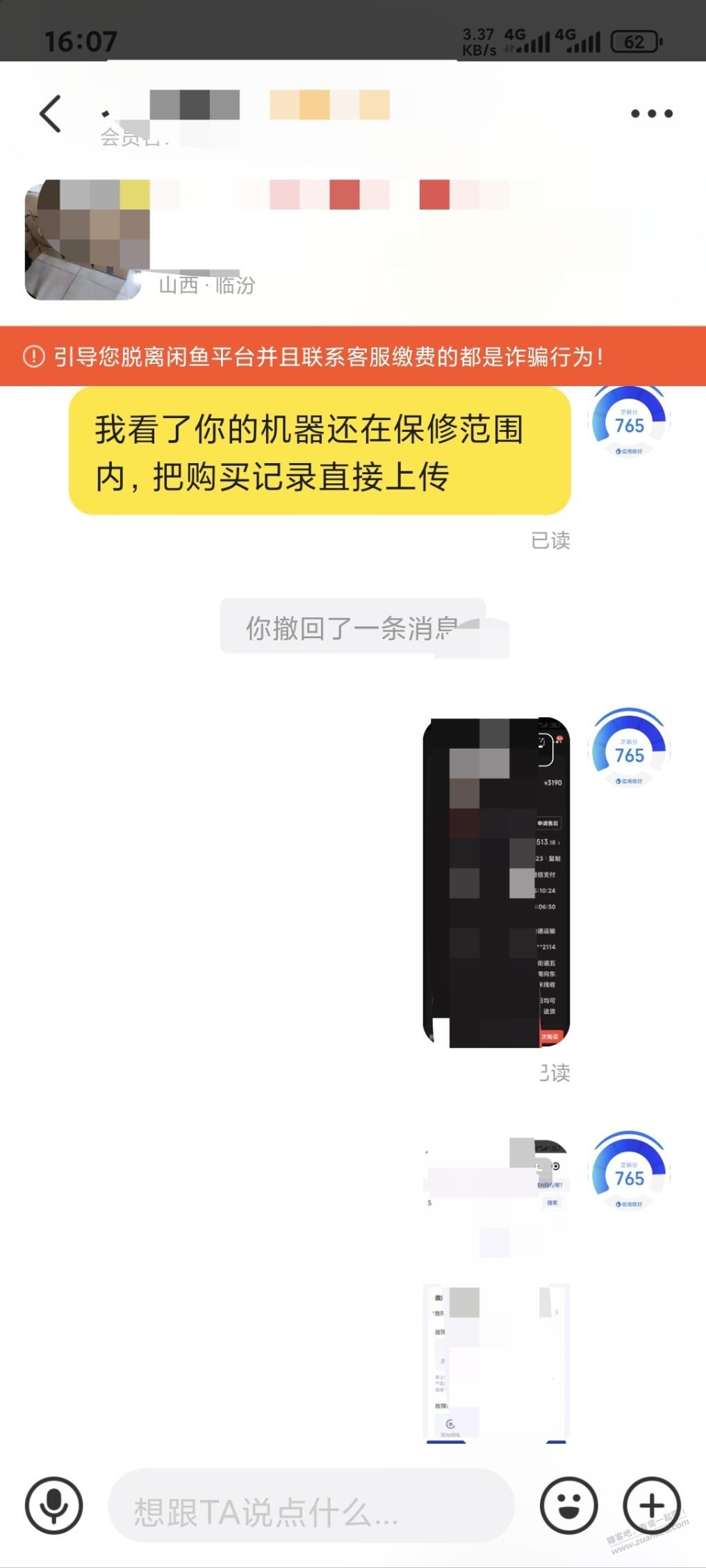Viewport: 706px width, 1568px height.
Task: Open the plus attachments menu
Action: click(651, 1506)
